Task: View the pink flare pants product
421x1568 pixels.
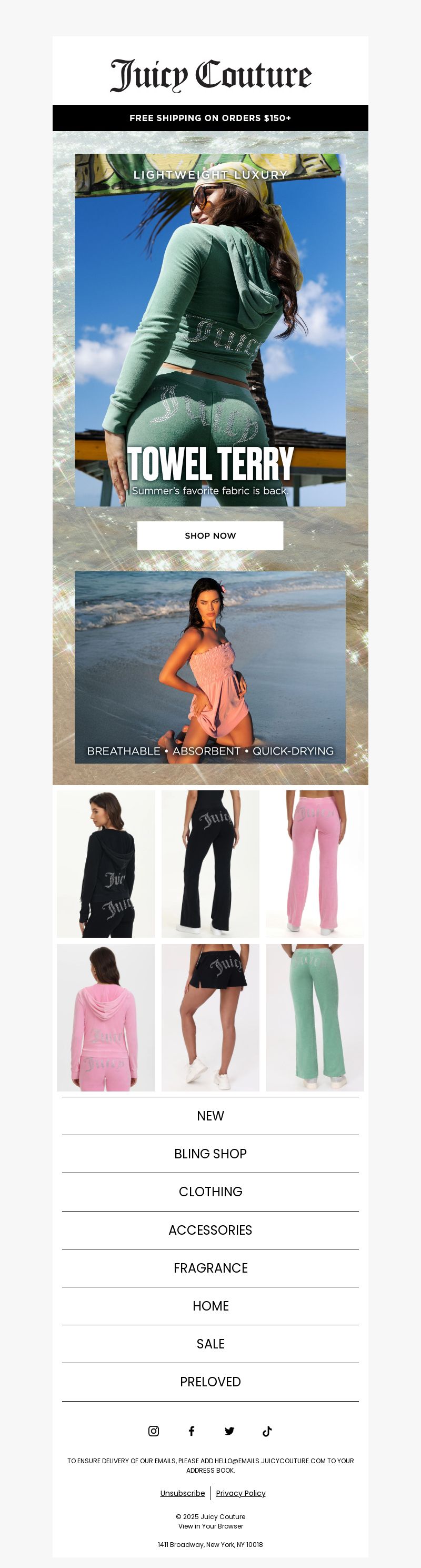Action: (x=315, y=863)
